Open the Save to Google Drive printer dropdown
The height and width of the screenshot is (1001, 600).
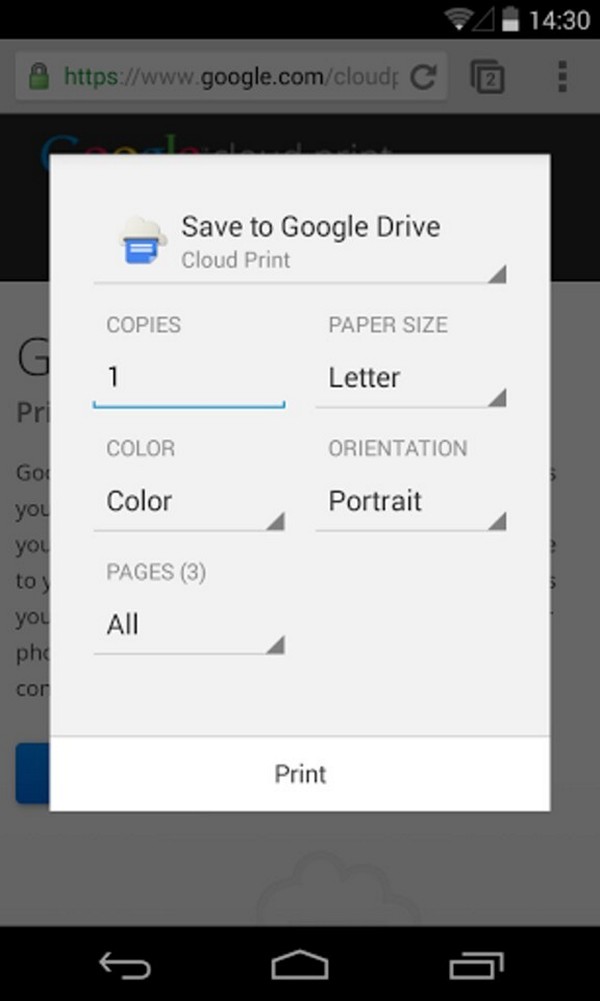point(300,243)
